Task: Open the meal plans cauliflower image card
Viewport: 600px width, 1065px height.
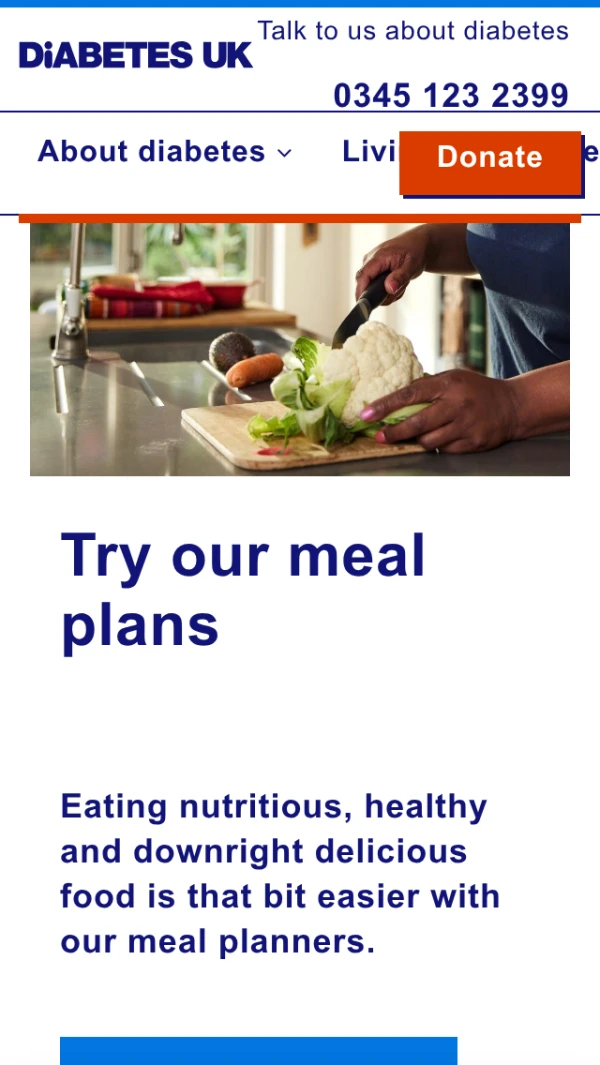Action: pos(300,349)
